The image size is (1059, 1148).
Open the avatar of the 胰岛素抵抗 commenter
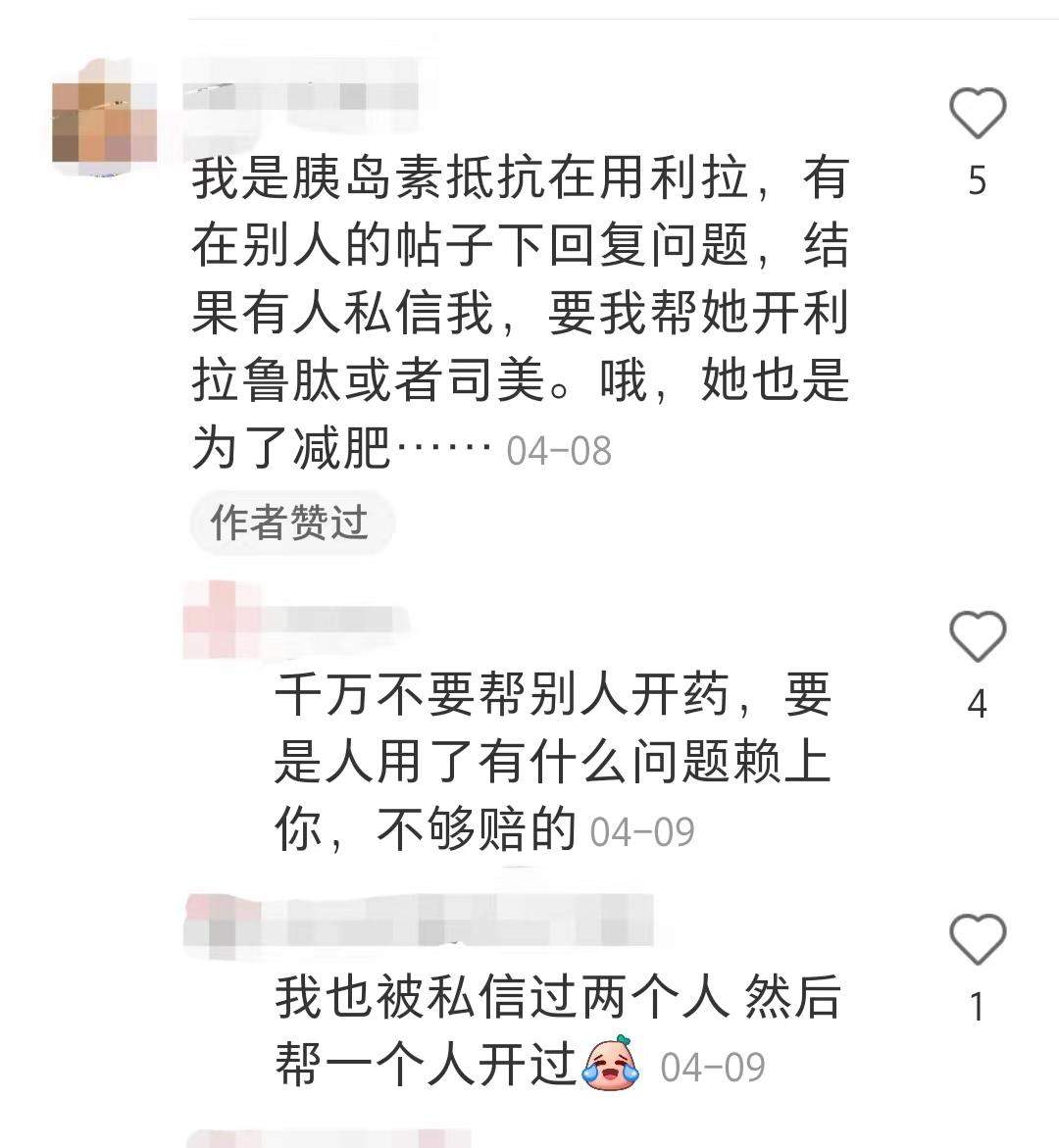coord(105,122)
